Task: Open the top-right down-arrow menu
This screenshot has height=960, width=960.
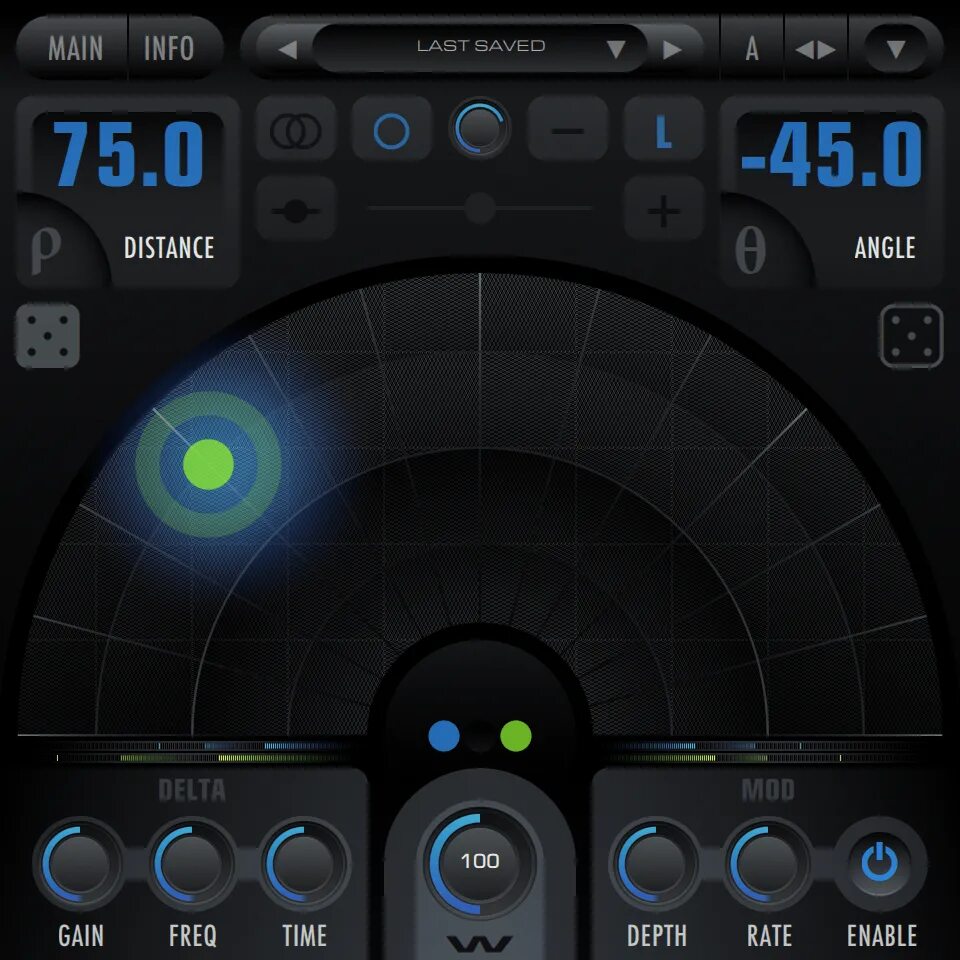Action: tap(895, 49)
